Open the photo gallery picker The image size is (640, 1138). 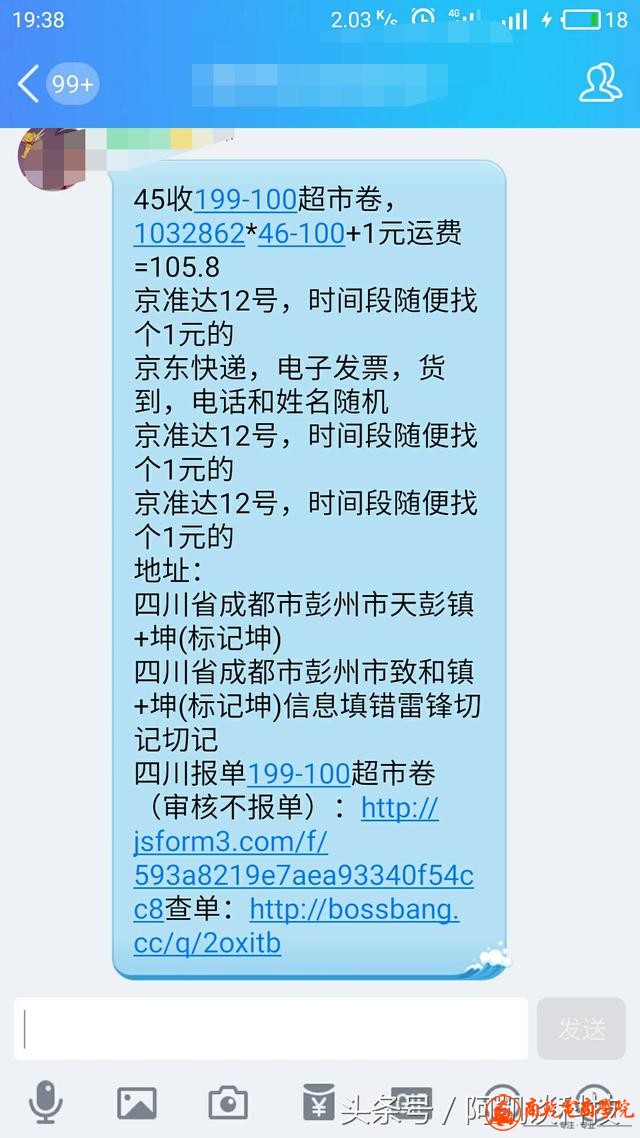[x=137, y=1103]
